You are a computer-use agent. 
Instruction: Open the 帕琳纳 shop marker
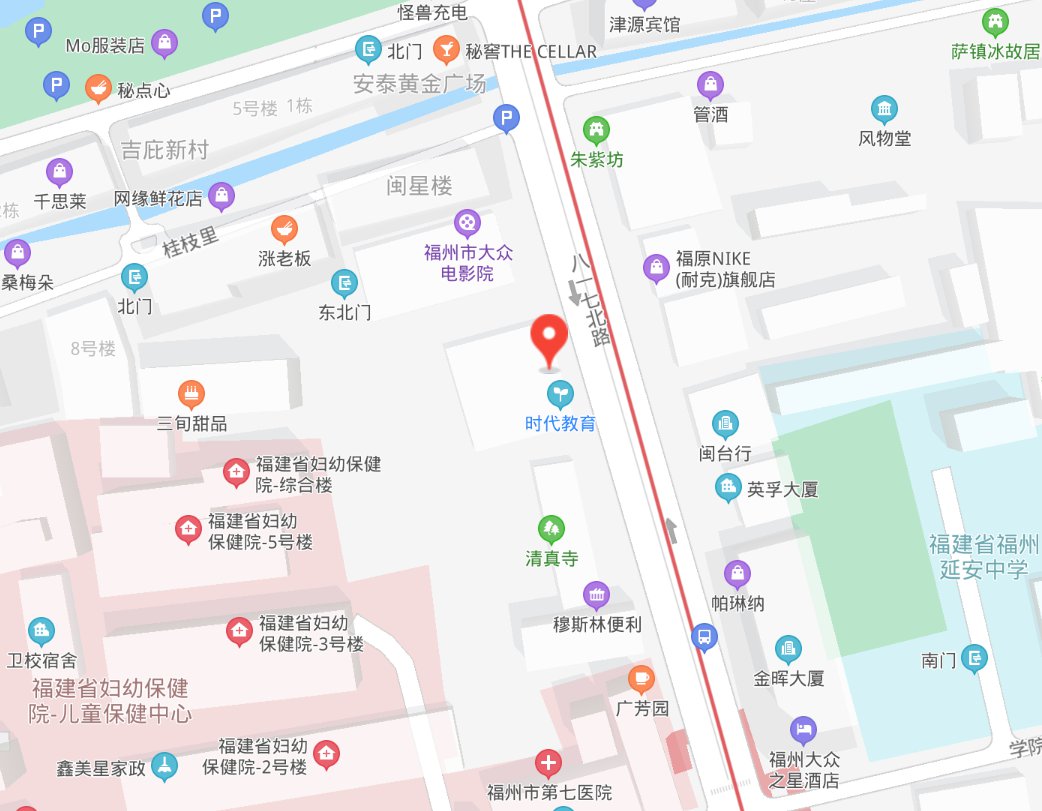737,574
